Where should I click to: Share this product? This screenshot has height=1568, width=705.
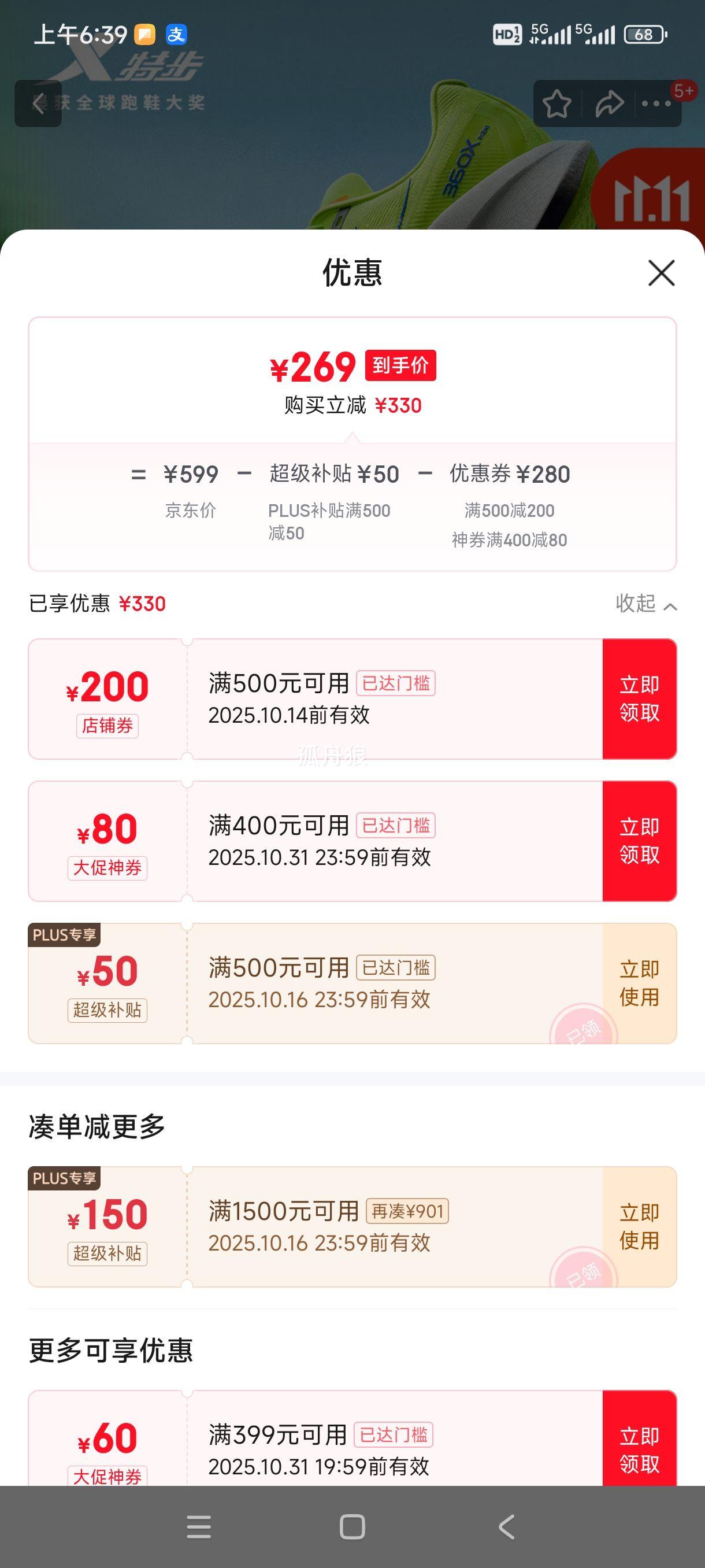(x=609, y=104)
